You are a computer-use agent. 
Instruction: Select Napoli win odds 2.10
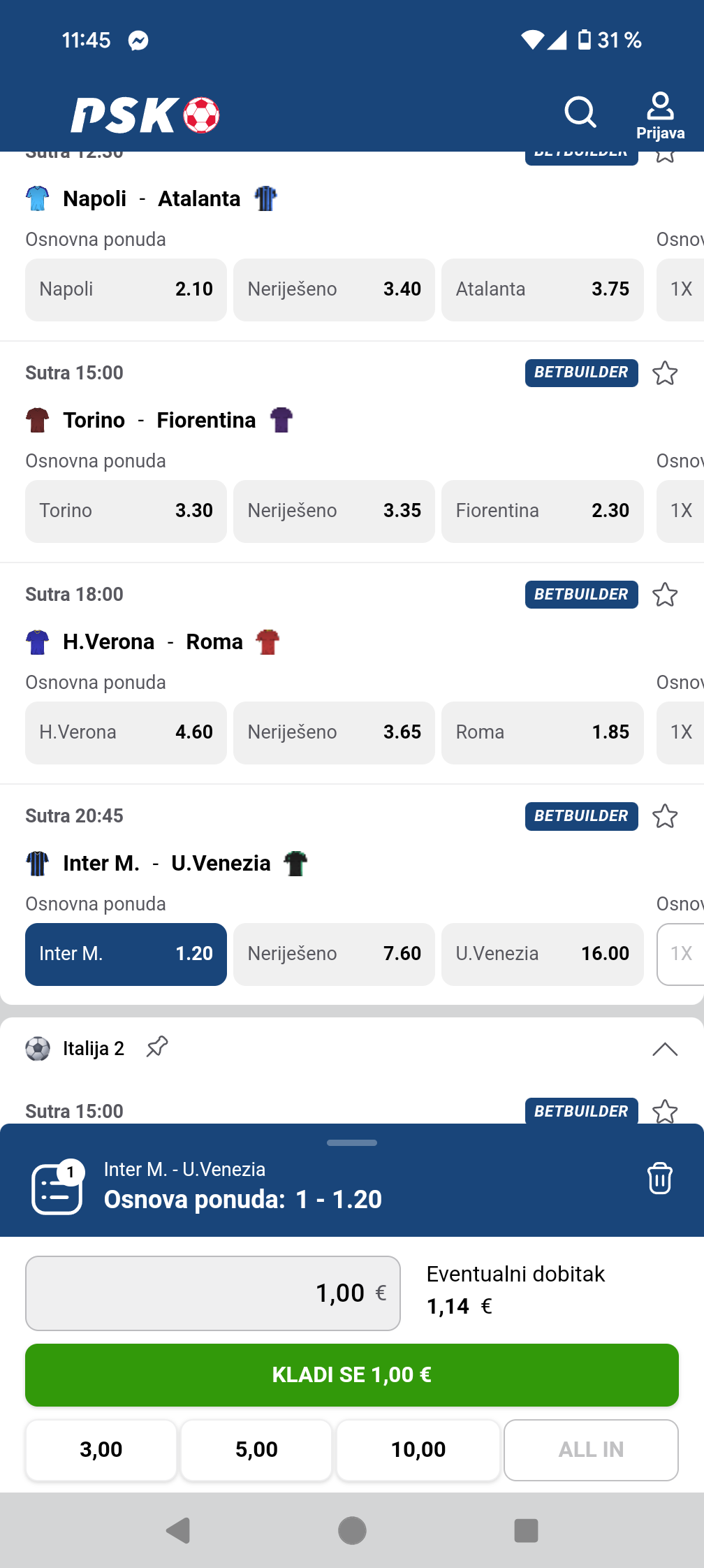click(126, 289)
